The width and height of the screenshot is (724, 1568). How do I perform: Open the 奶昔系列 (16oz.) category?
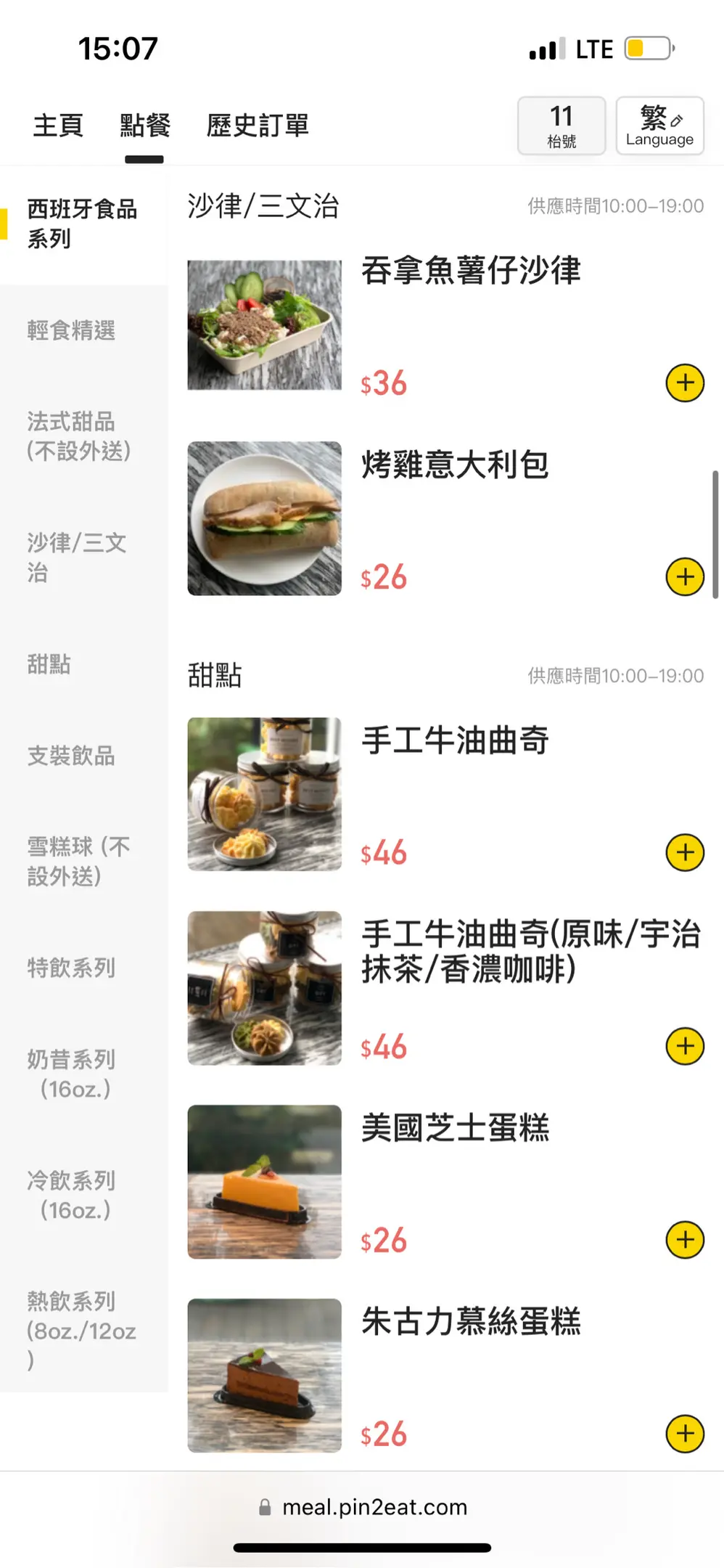pyautogui.click(x=73, y=1074)
